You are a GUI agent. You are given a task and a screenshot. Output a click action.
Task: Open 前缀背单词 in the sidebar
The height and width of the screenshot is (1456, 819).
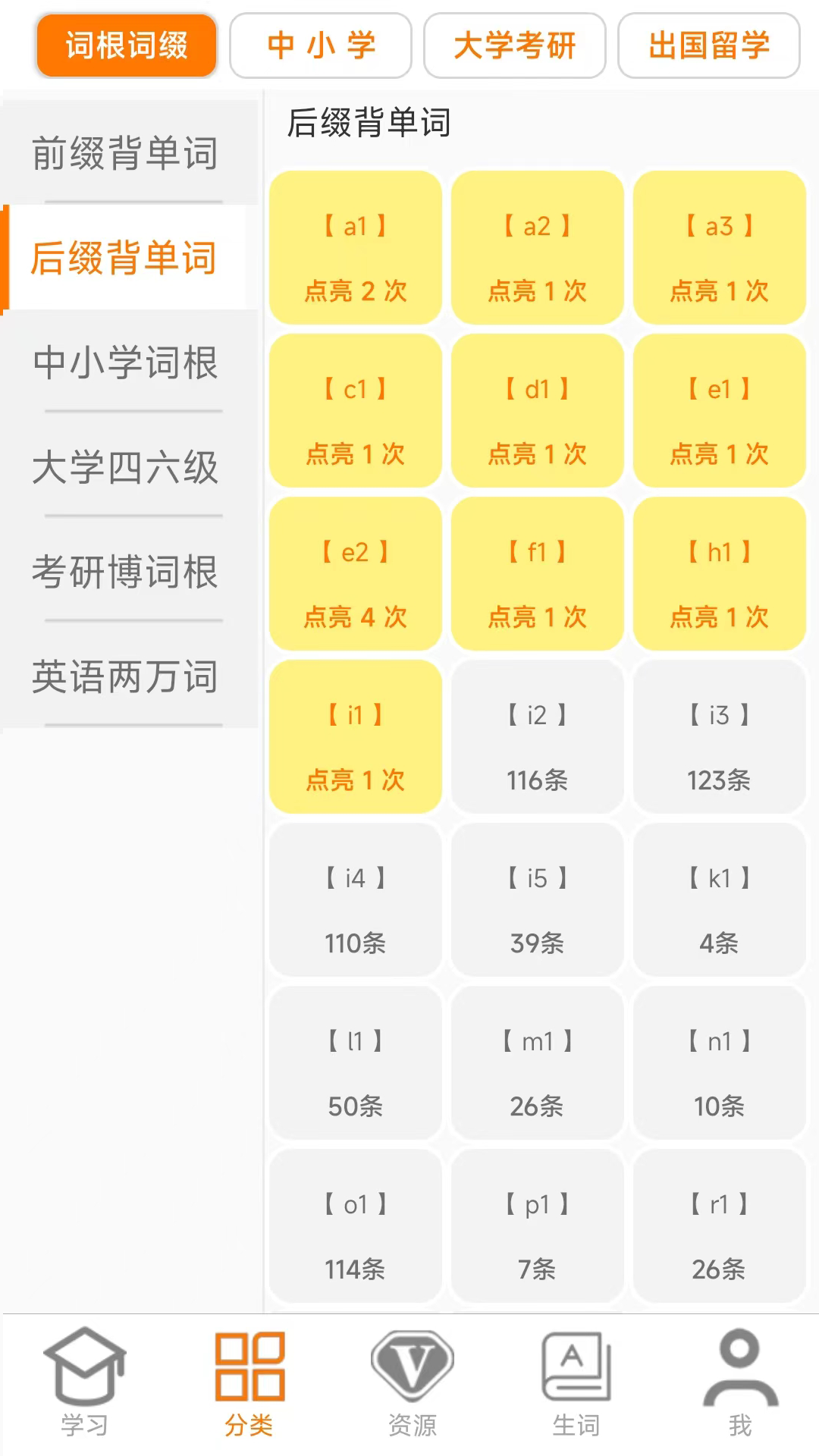coord(125,154)
